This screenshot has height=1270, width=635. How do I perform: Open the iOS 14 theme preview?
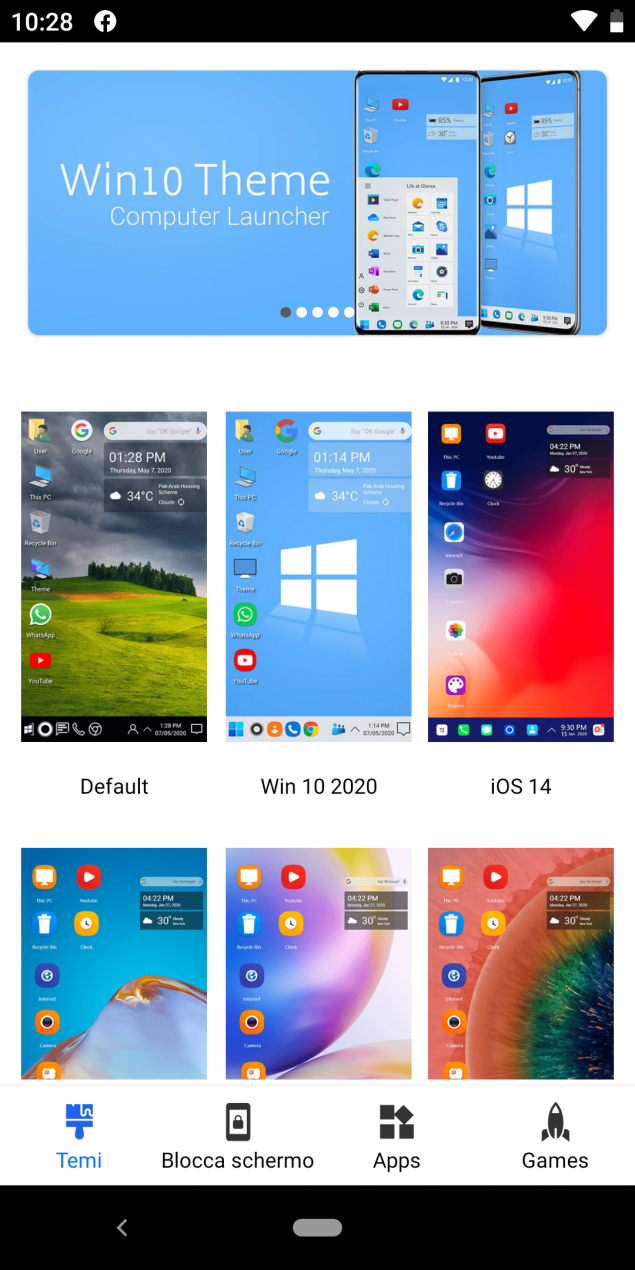(x=521, y=576)
